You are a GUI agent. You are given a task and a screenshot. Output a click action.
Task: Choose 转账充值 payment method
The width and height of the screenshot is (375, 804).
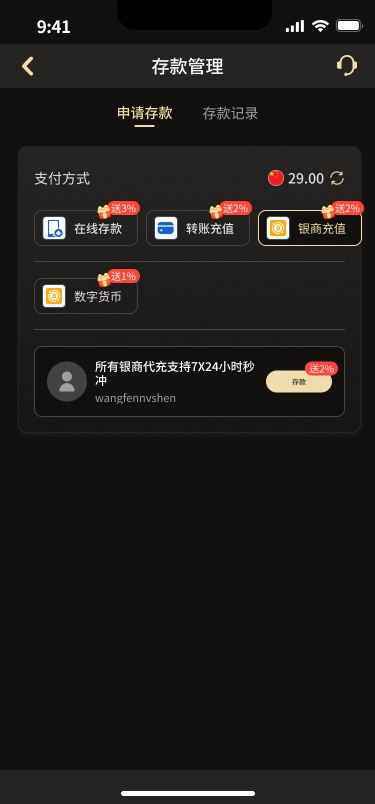coord(198,228)
